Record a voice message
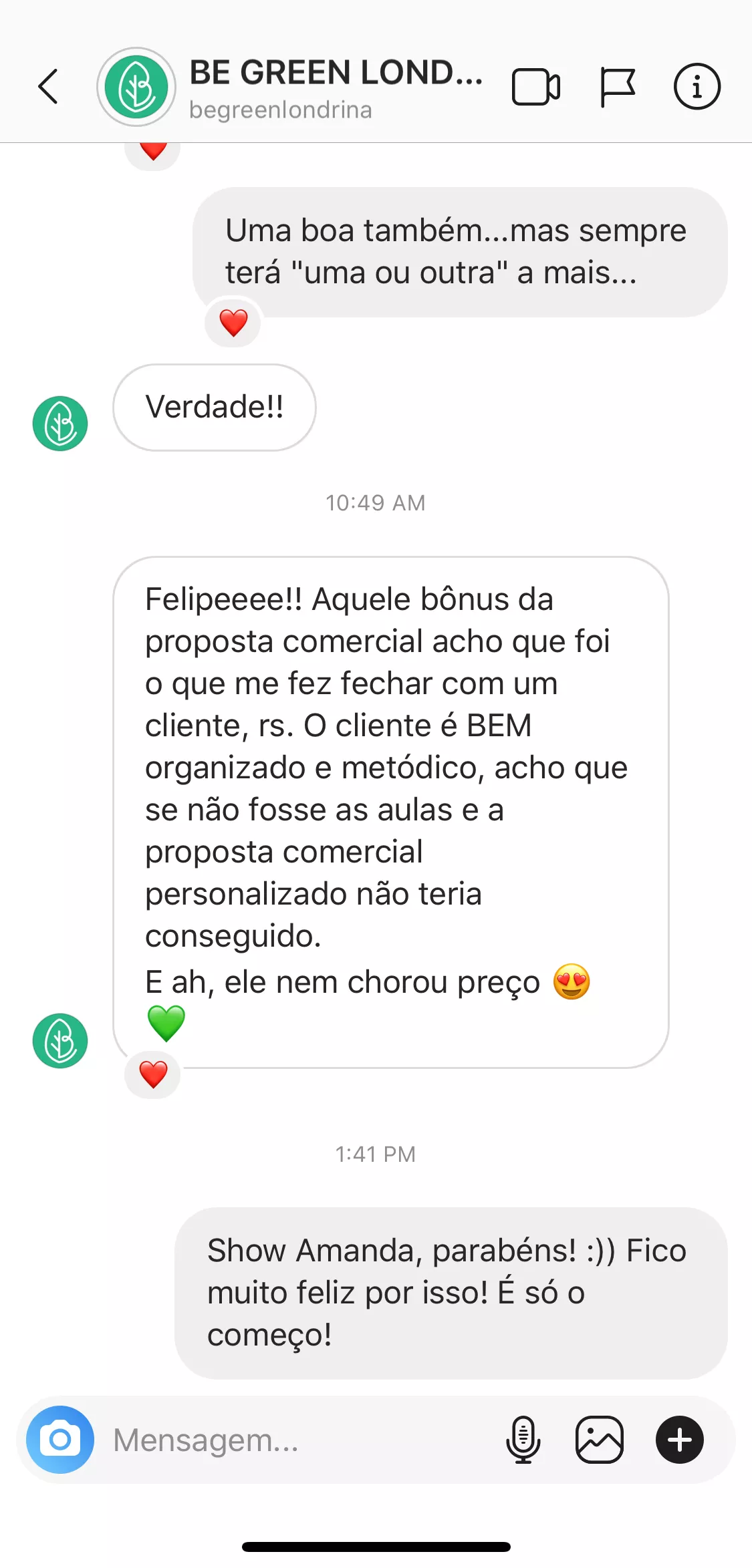This screenshot has height=1568, width=752. (523, 1440)
